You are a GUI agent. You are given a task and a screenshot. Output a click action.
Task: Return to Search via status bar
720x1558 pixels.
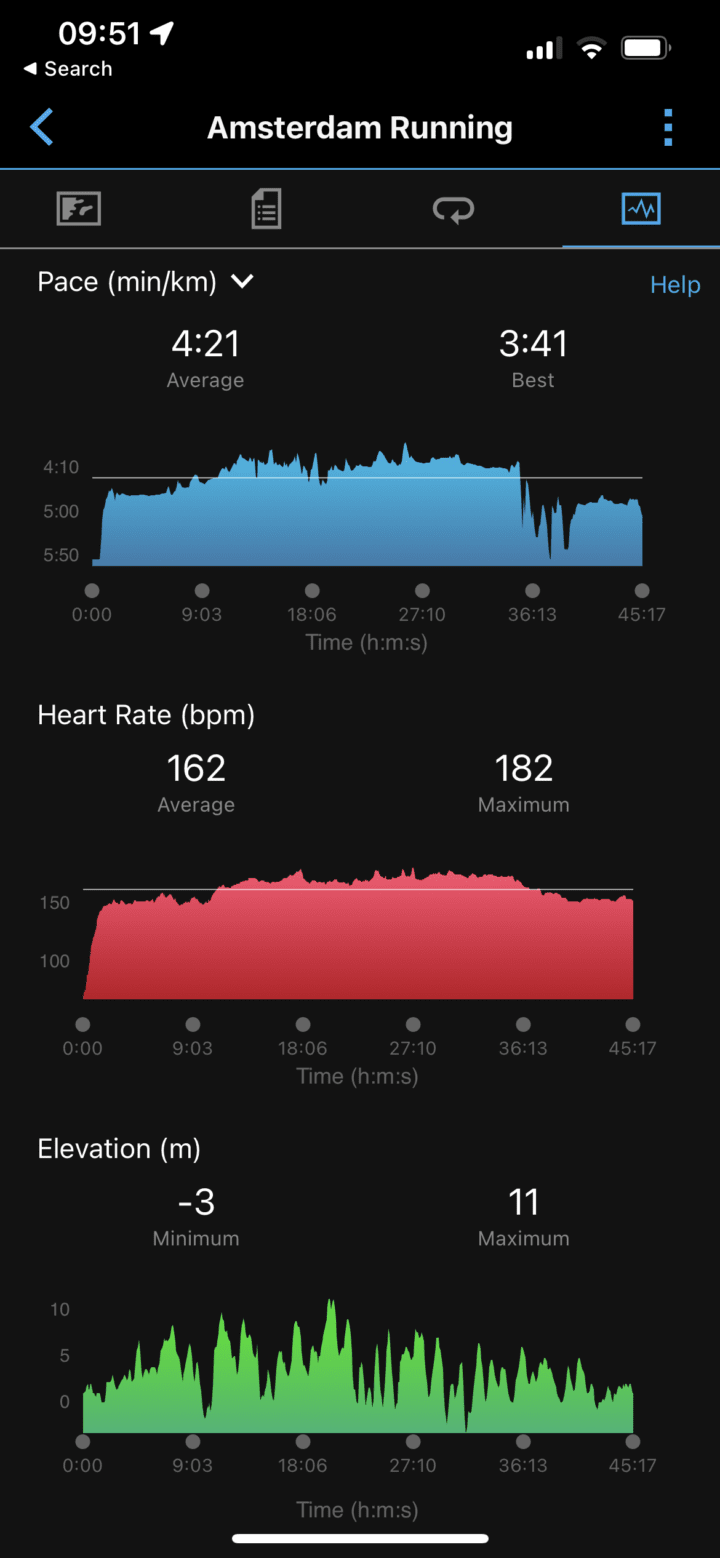(x=68, y=69)
